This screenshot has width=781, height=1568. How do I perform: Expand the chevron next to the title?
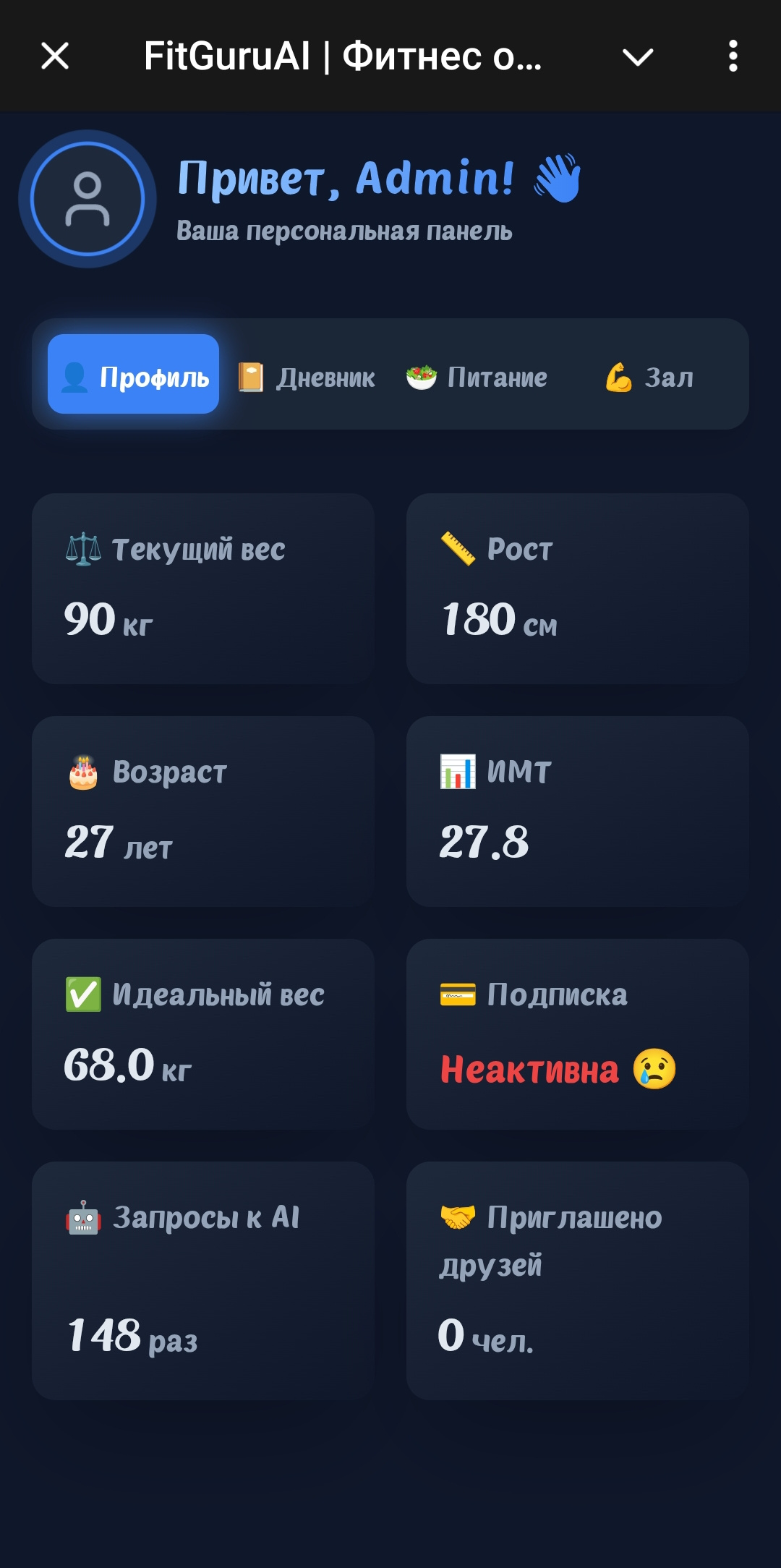point(638,57)
